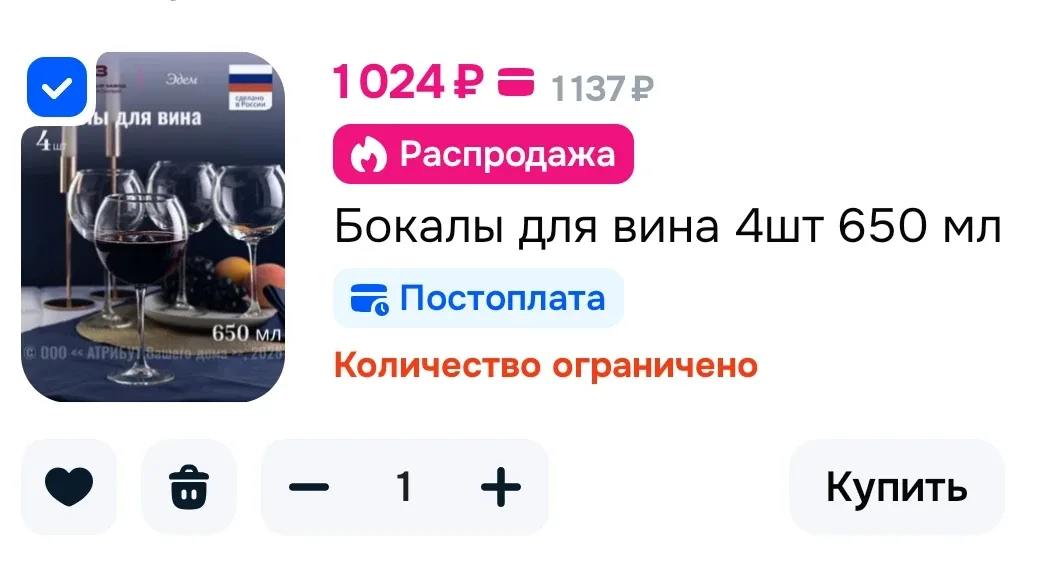Delete the item with trash icon

(x=189, y=487)
